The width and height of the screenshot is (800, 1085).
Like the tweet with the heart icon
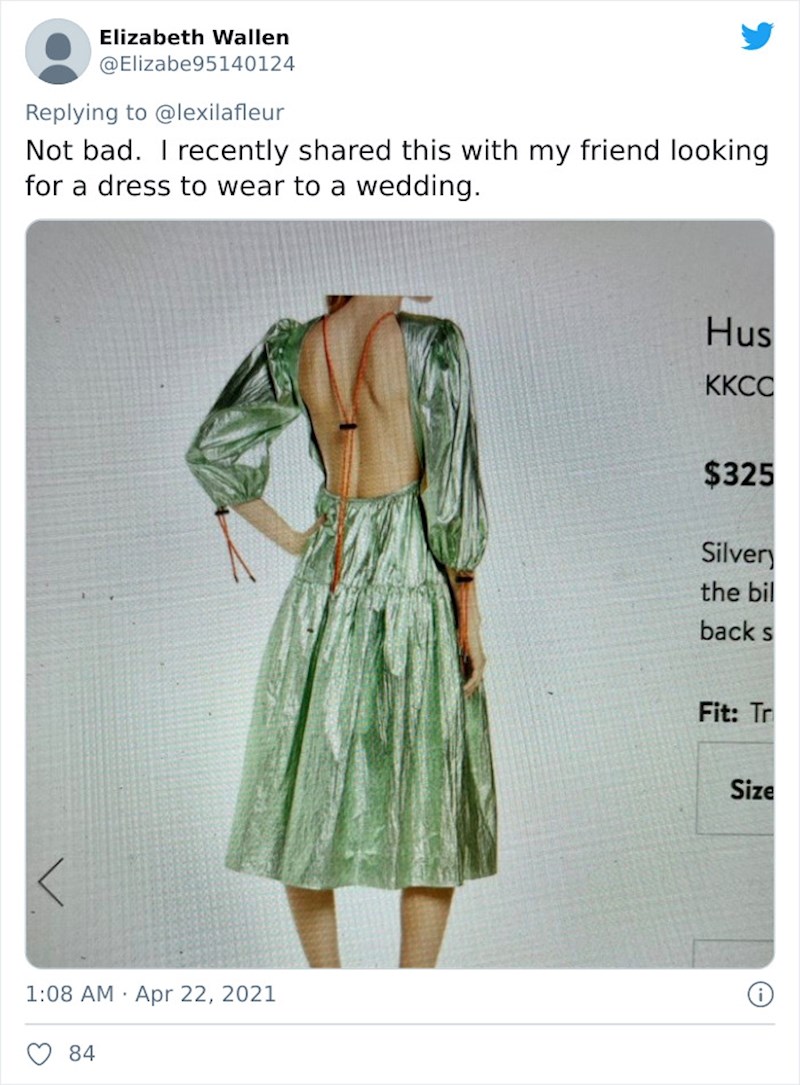pos(38,1052)
